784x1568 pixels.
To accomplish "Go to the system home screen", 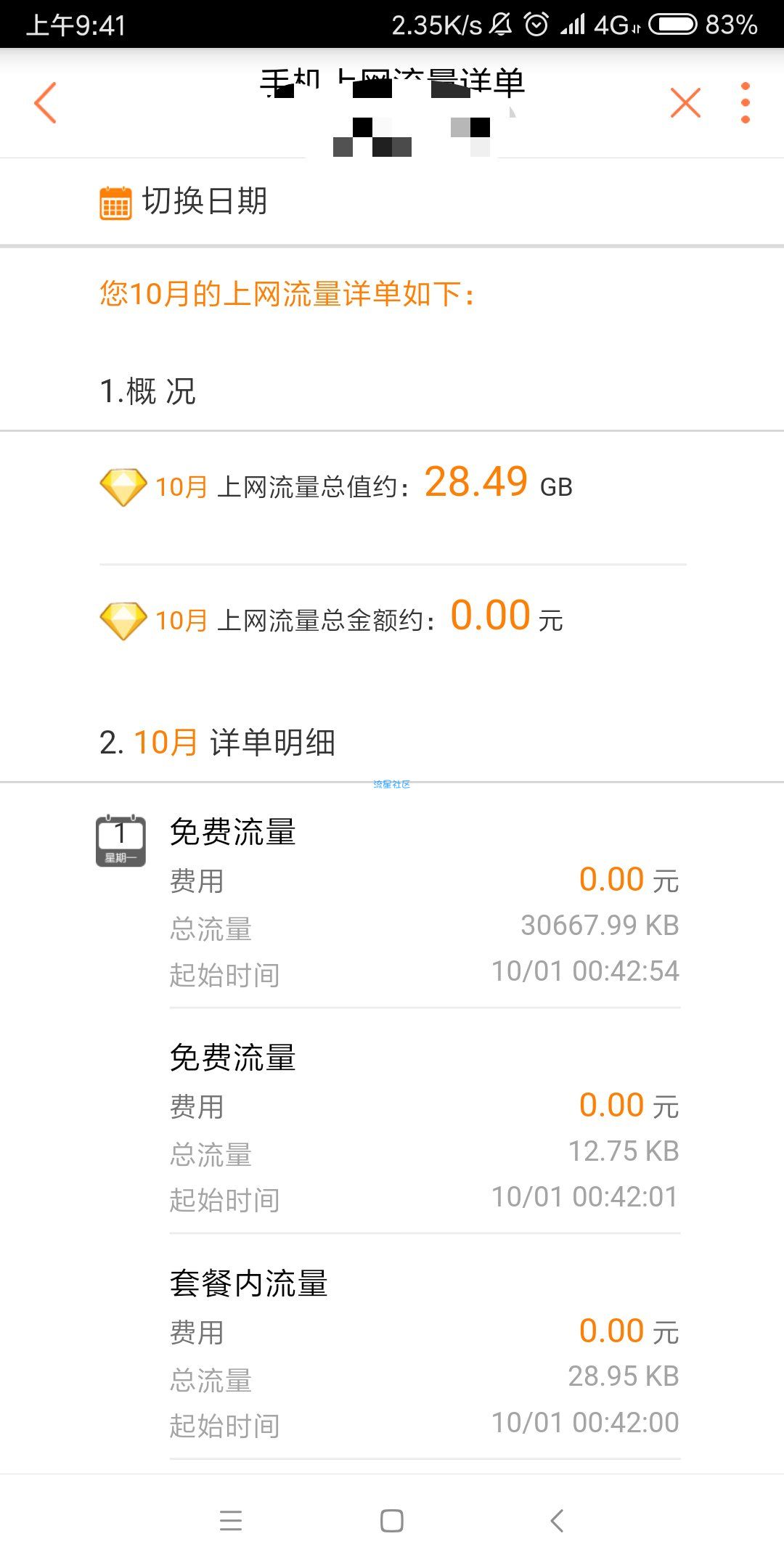I will (x=392, y=1520).
